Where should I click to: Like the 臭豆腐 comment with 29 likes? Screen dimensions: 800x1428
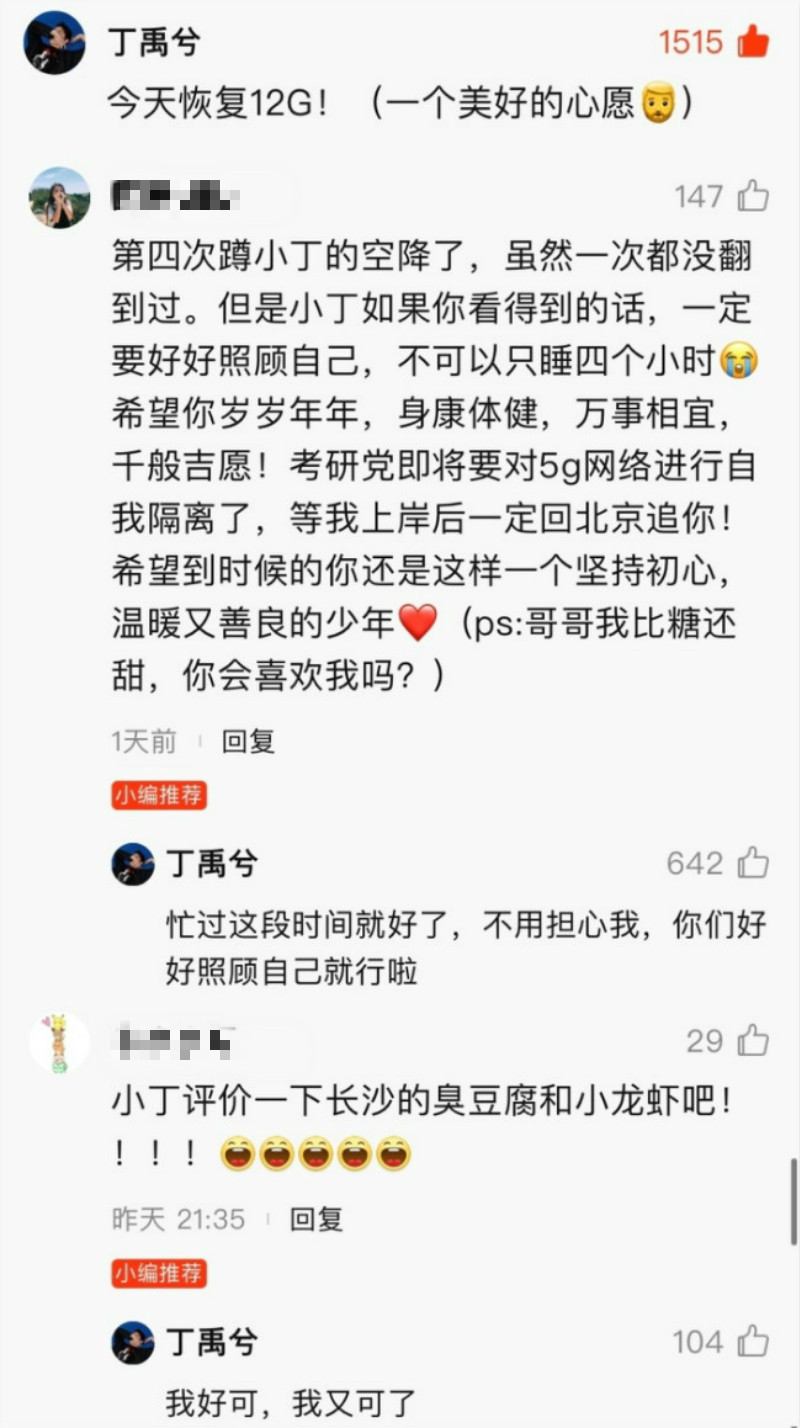point(752,1041)
